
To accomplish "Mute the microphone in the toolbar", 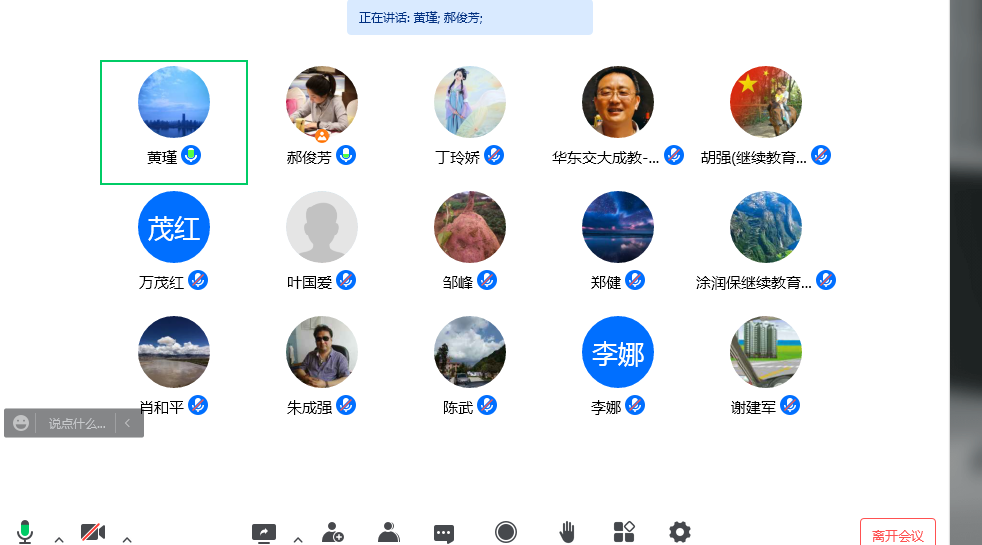I will click(x=25, y=532).
